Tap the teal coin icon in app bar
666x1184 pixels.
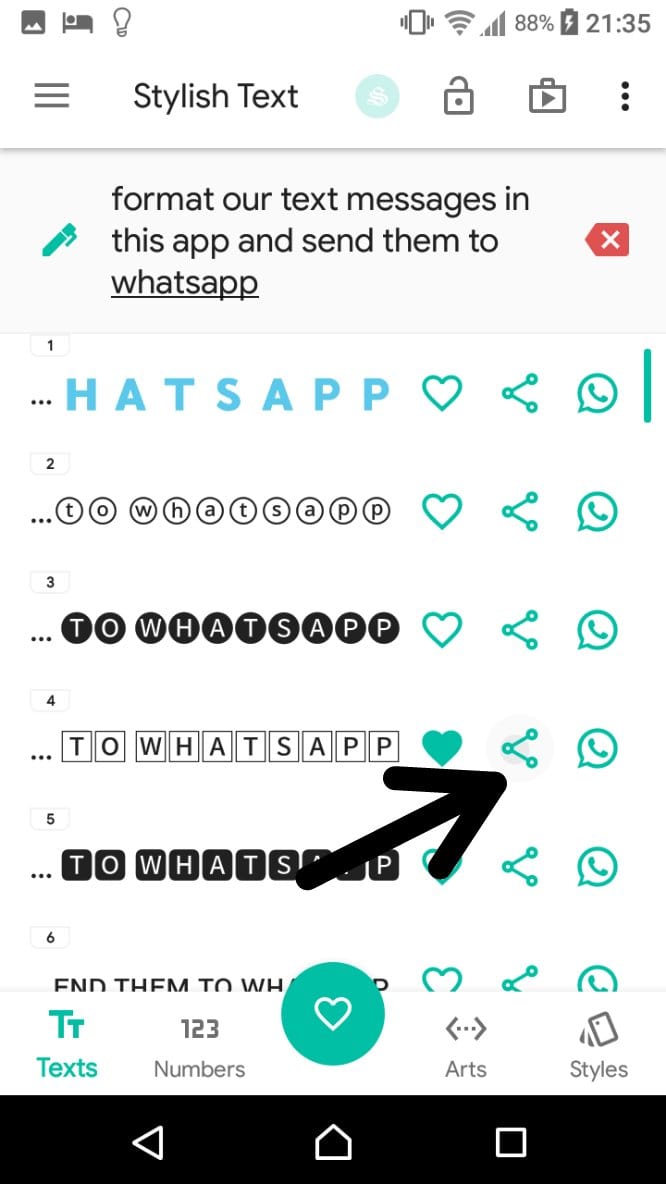click(377, 97)
